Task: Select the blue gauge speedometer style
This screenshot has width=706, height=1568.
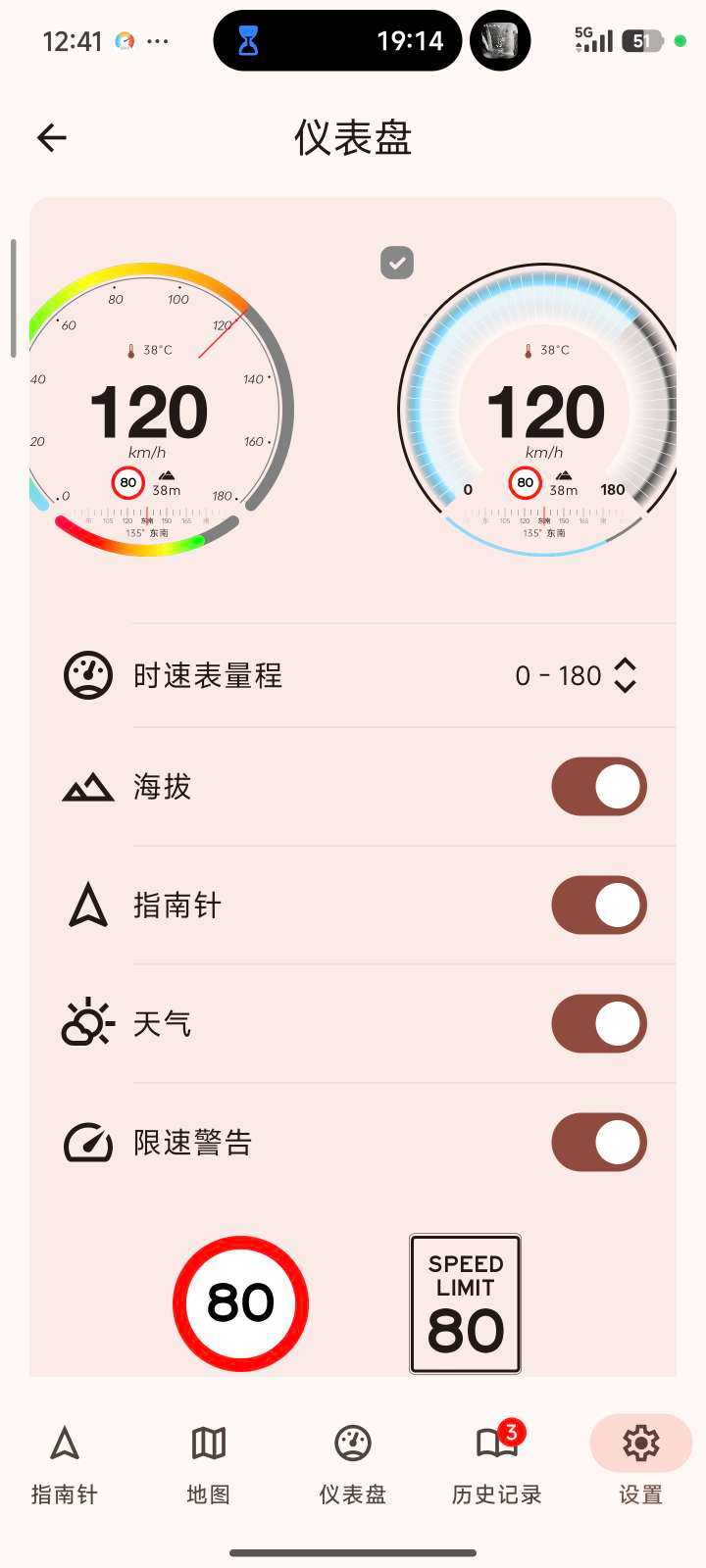Action: click(x=541, y=410)
